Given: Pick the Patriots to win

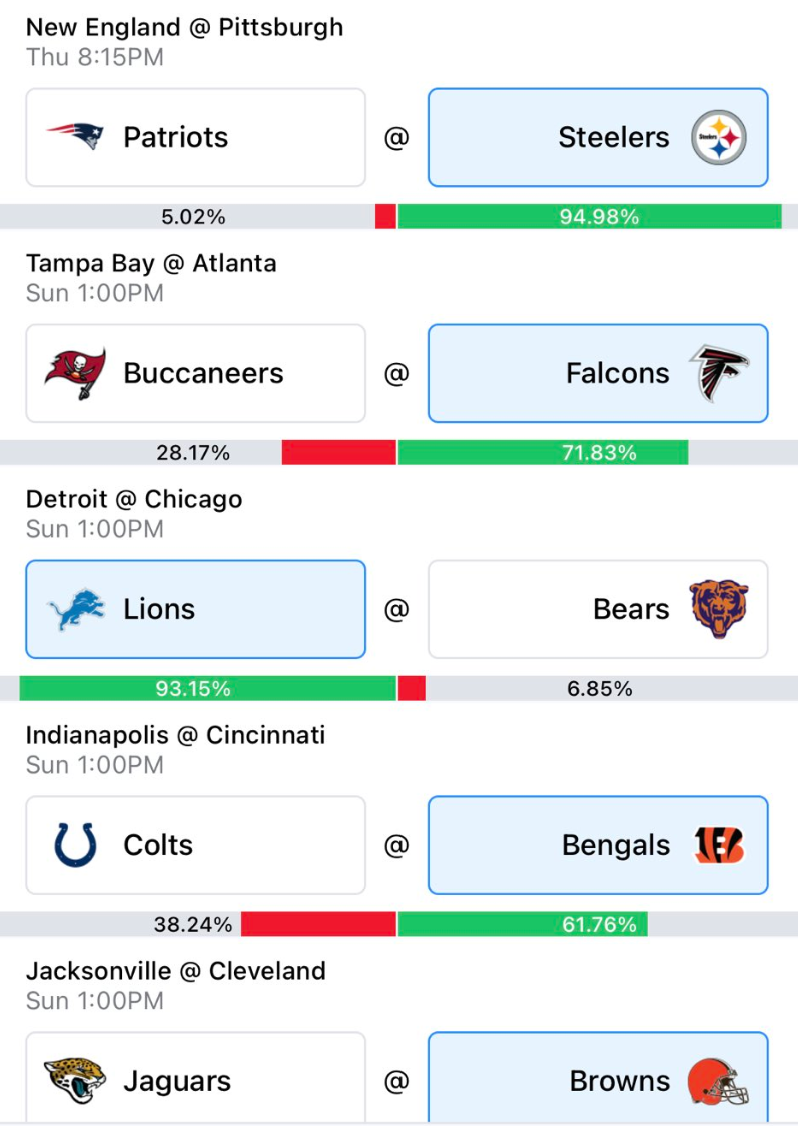Looking at the screenshot, I should pos(195,137).
